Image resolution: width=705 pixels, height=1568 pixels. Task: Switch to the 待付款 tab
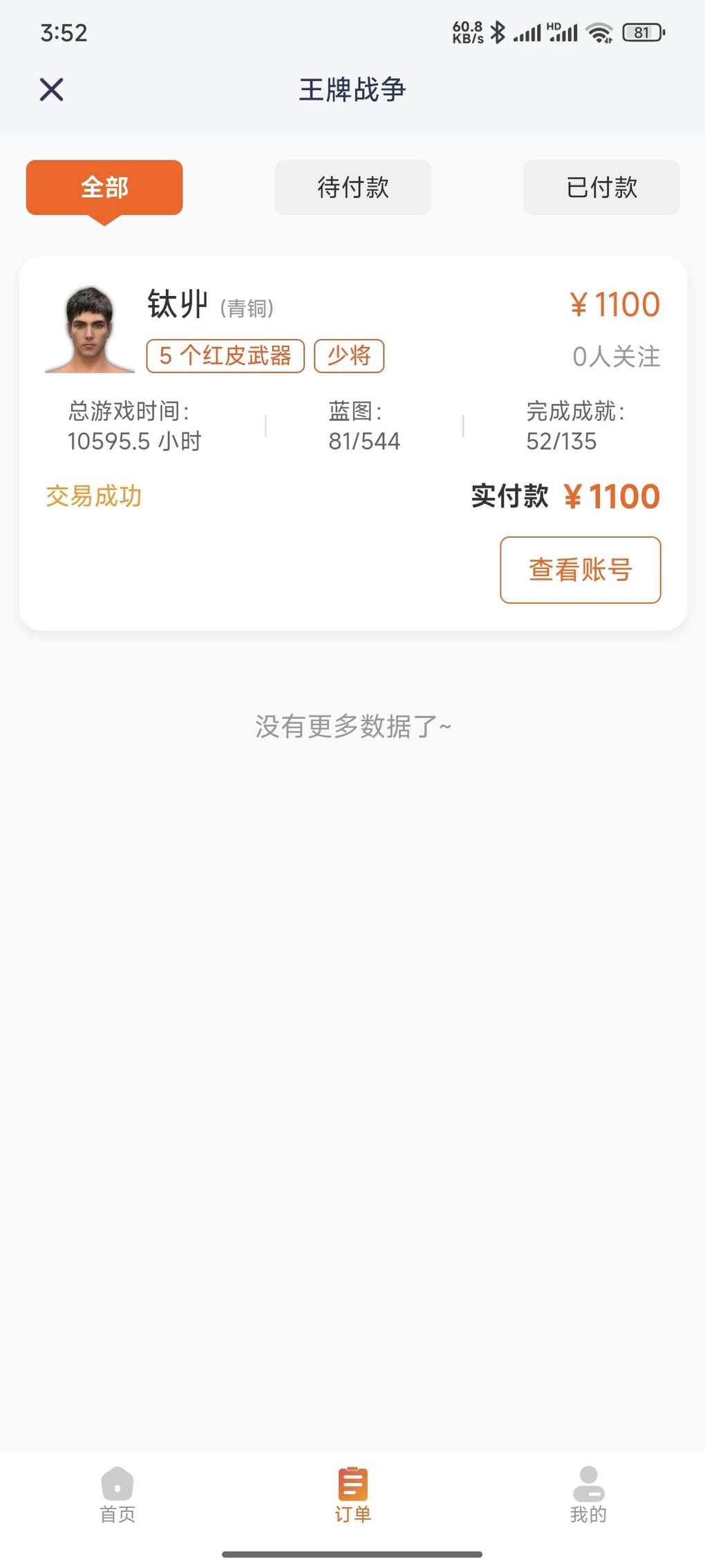tap(353, 187)
